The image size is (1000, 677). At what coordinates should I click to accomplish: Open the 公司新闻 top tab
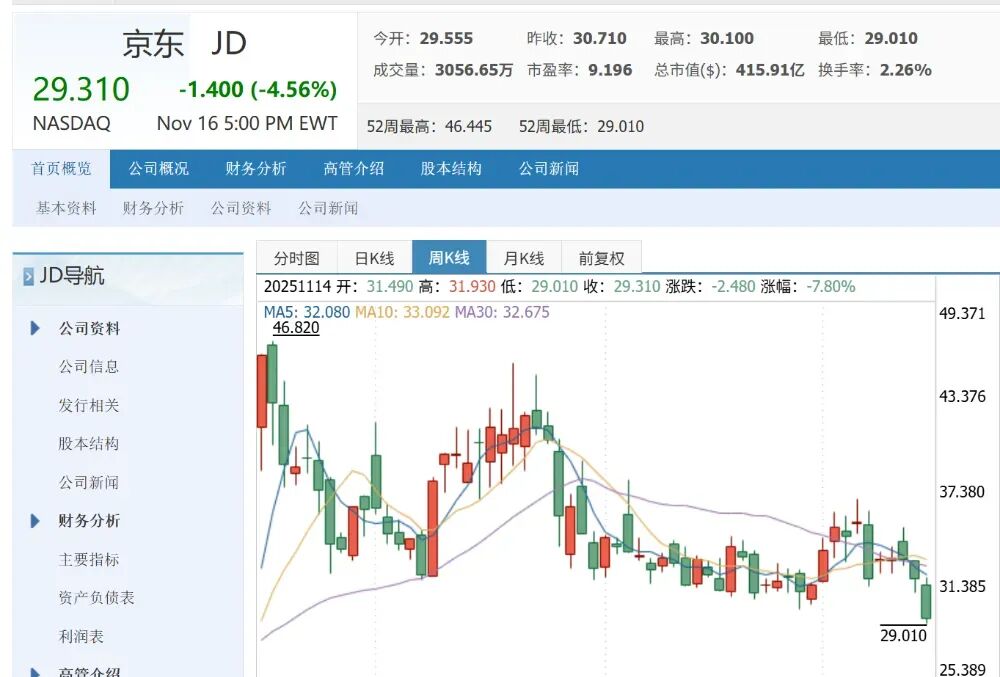(x=548, y=168)
